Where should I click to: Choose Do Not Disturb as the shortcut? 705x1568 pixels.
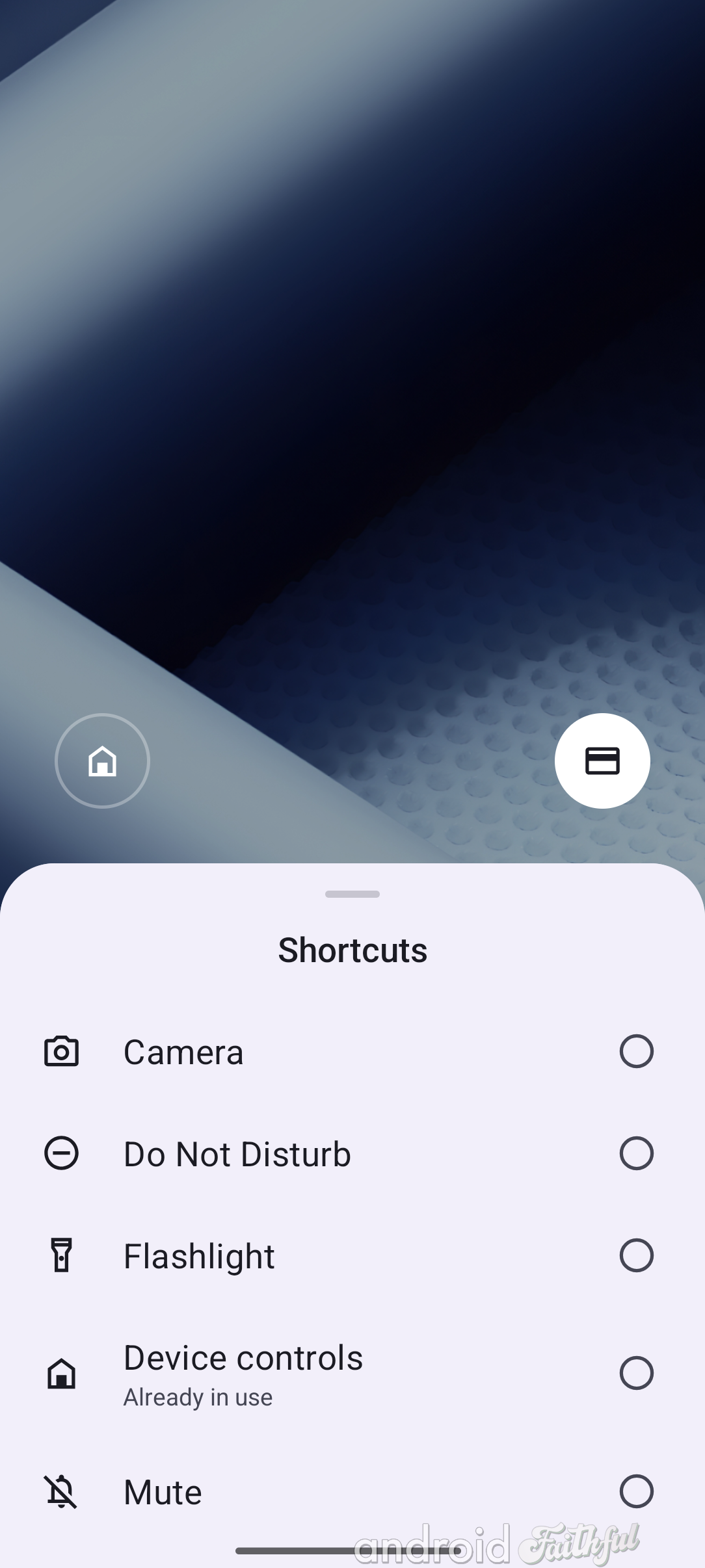click(636, 1153)
